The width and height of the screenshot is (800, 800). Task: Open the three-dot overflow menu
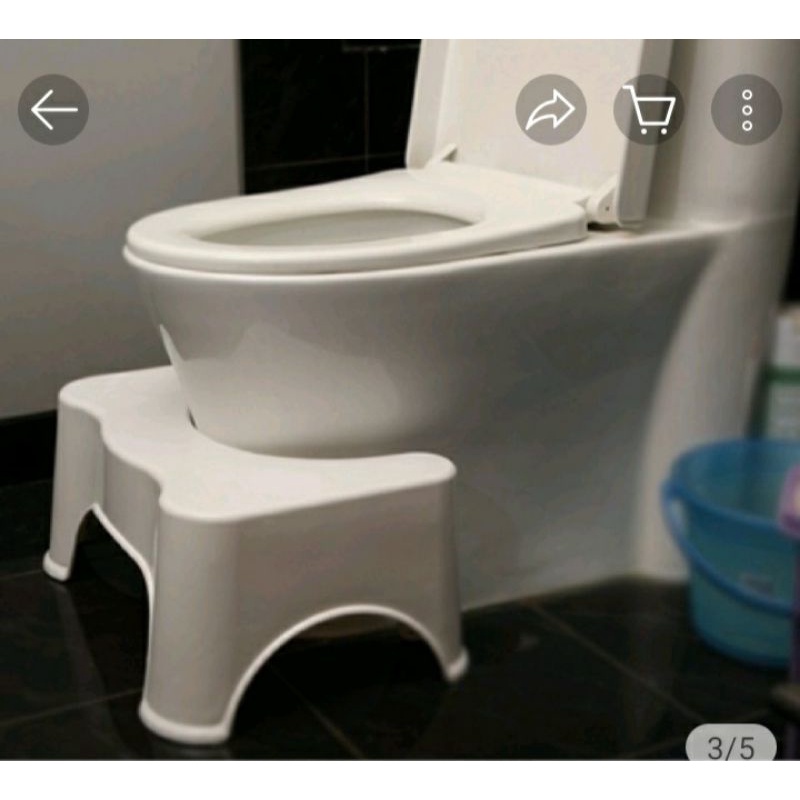pos(746,110)
